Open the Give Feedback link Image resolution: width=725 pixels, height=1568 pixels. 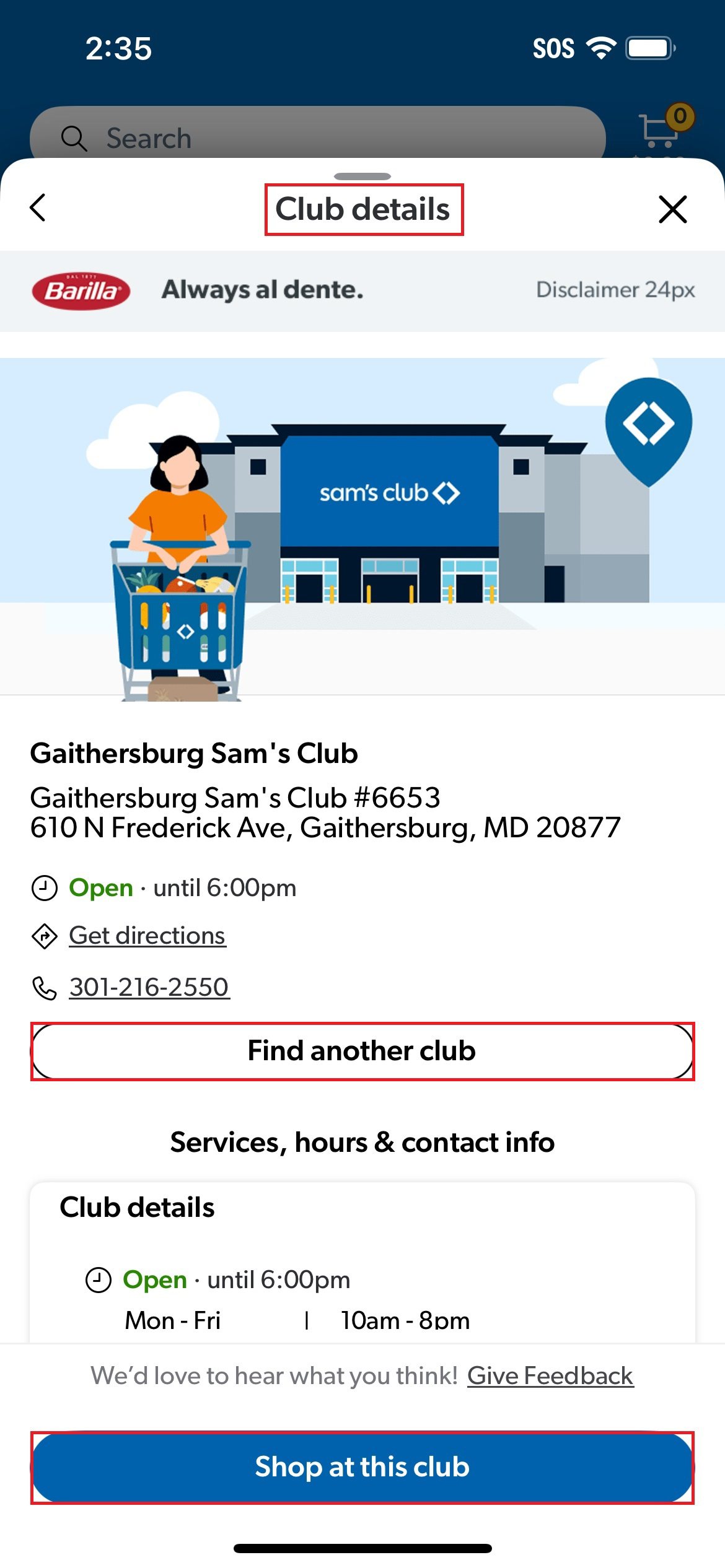point(550,1375)
